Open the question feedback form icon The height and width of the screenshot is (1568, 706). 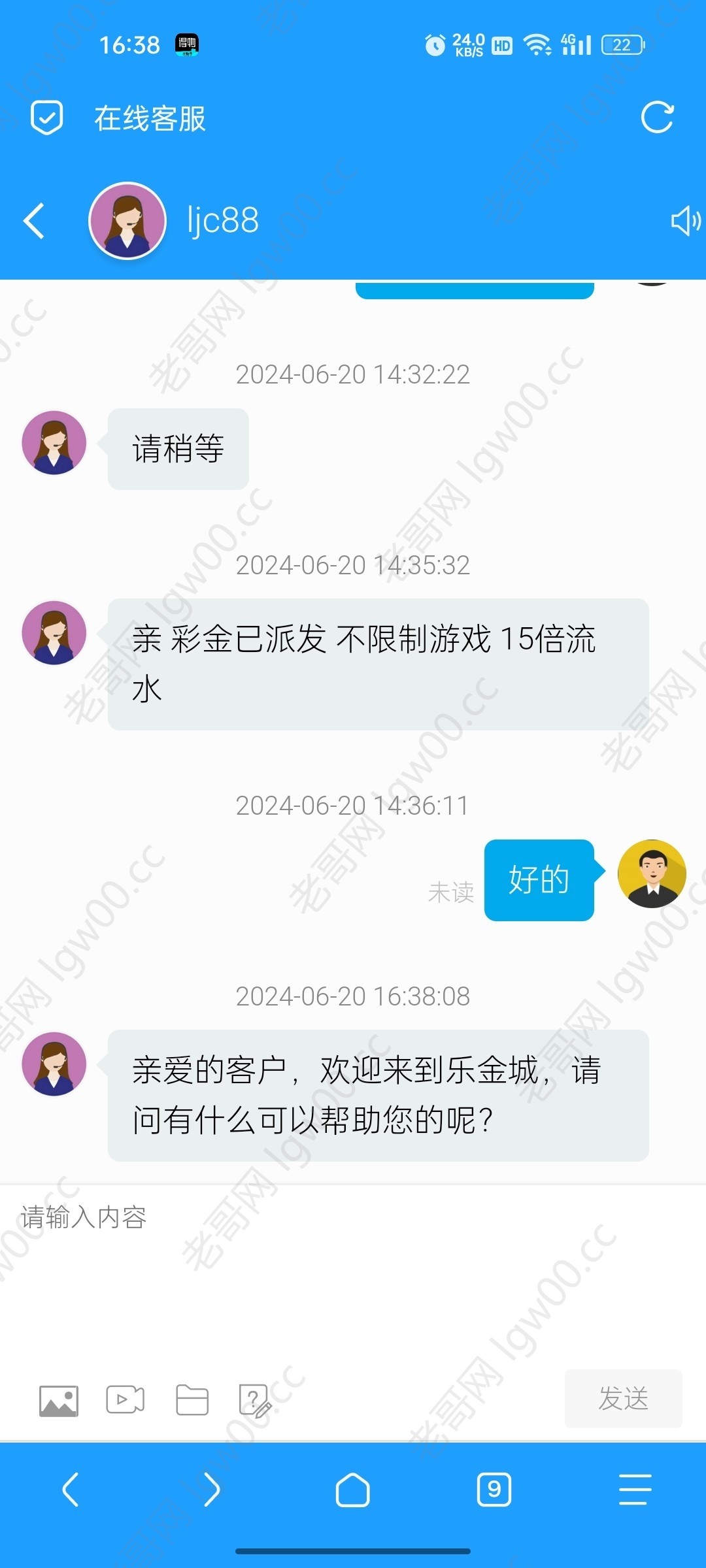pos(255,1401)
